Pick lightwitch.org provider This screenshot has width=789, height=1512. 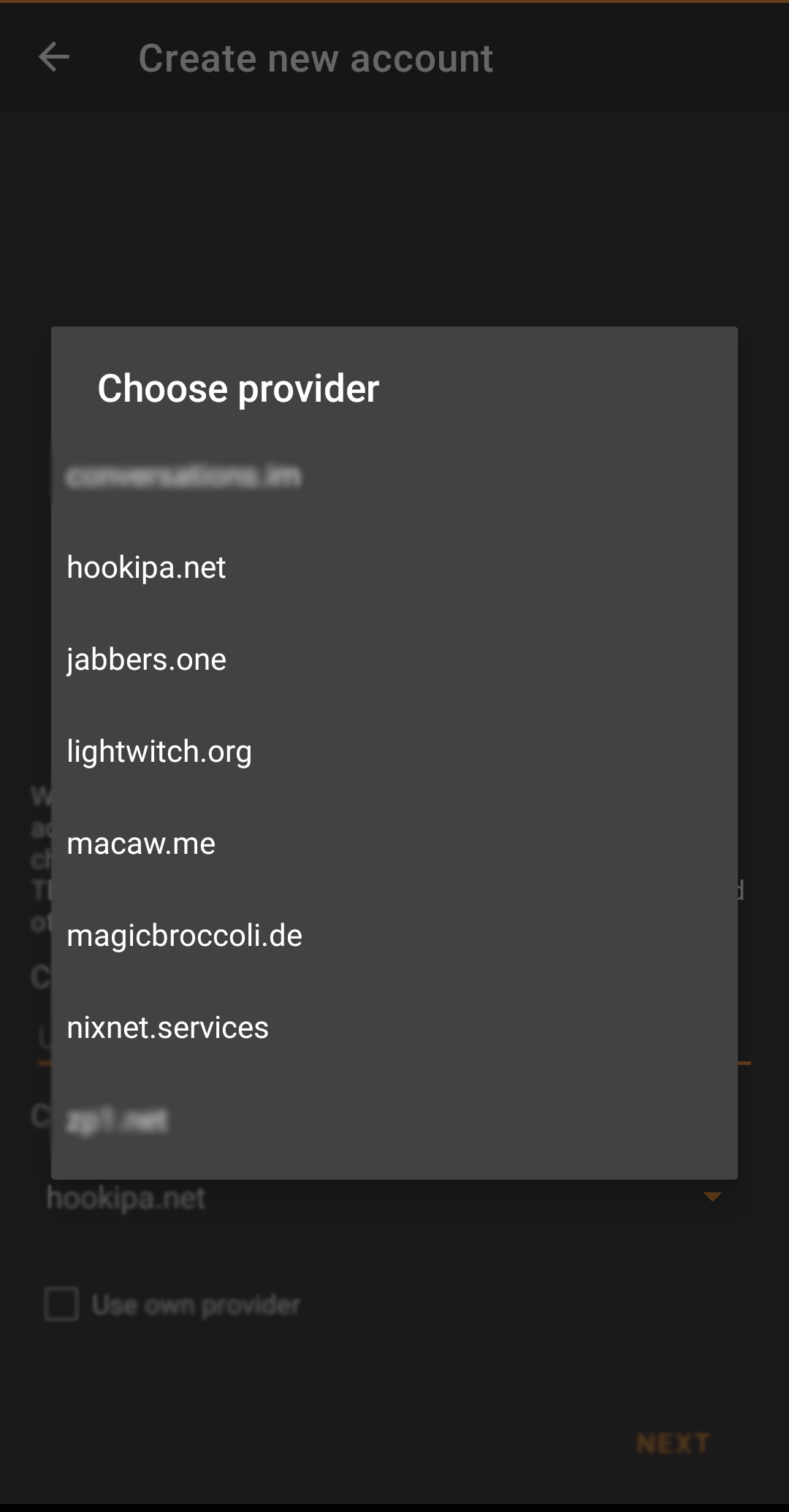[394, 752]
